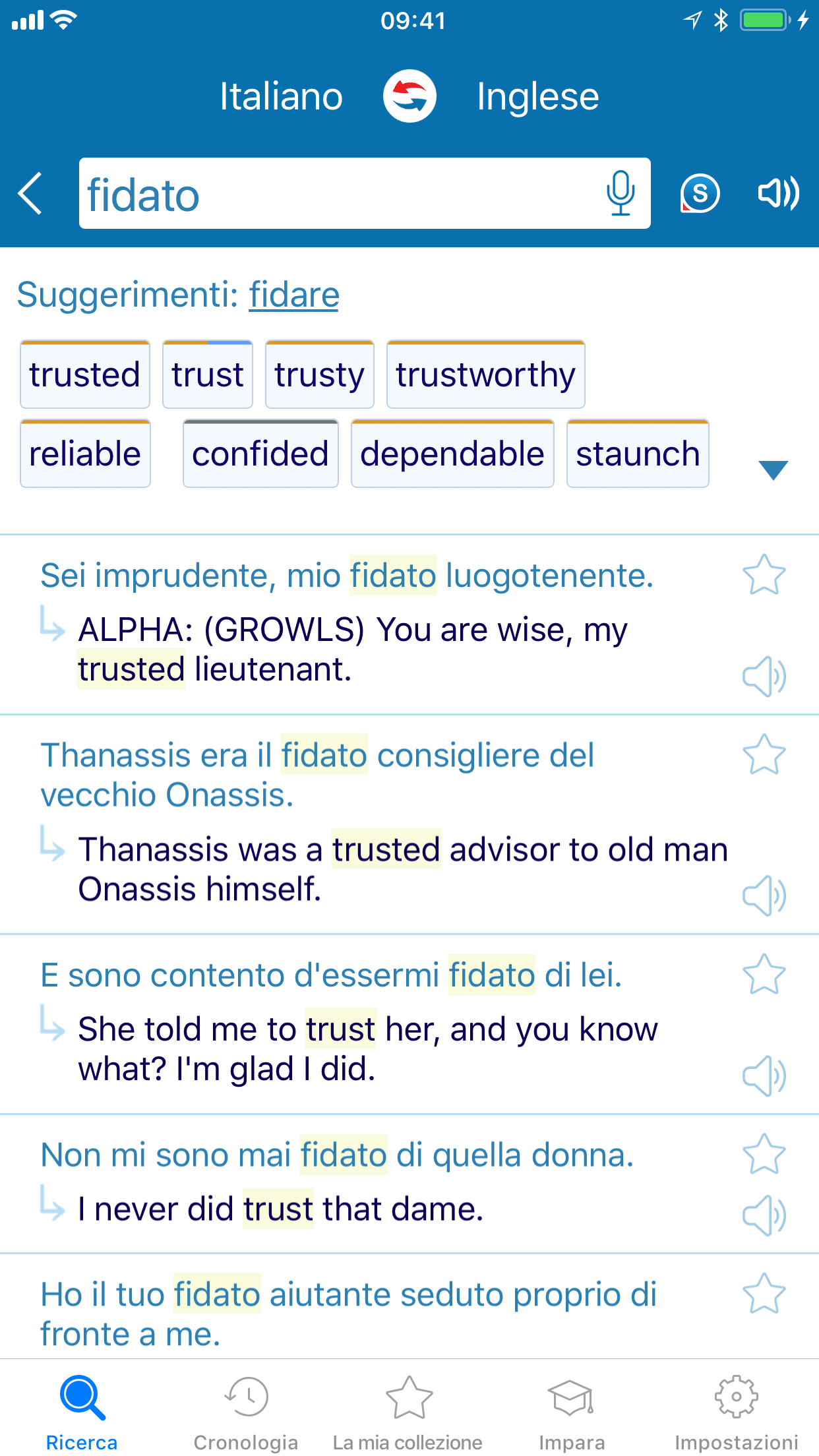The image size is (819, 1456).
Task: Choose the dependable translation chip
Action: [452, 454]
